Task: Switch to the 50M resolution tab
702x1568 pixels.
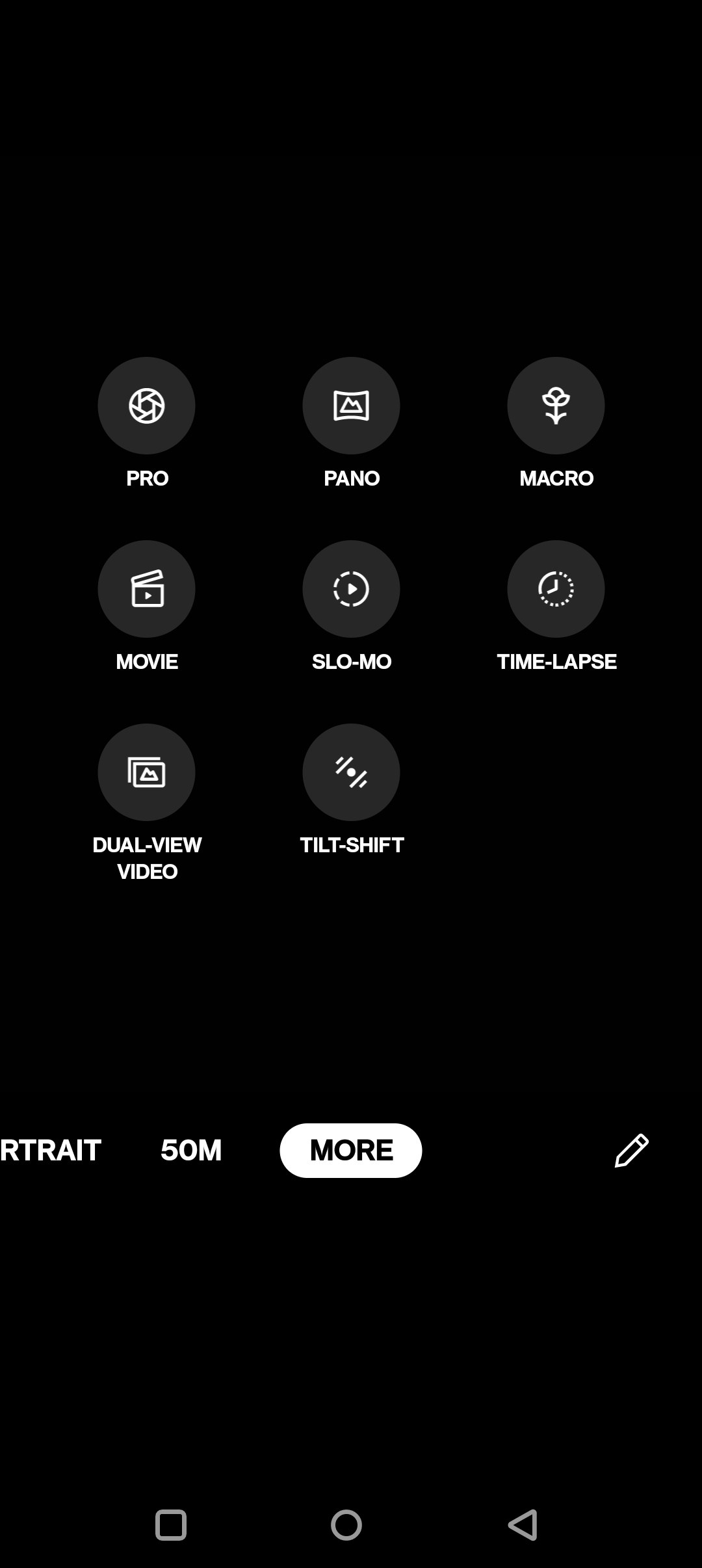Action: pyautogui.click(x=190, y=1149)
